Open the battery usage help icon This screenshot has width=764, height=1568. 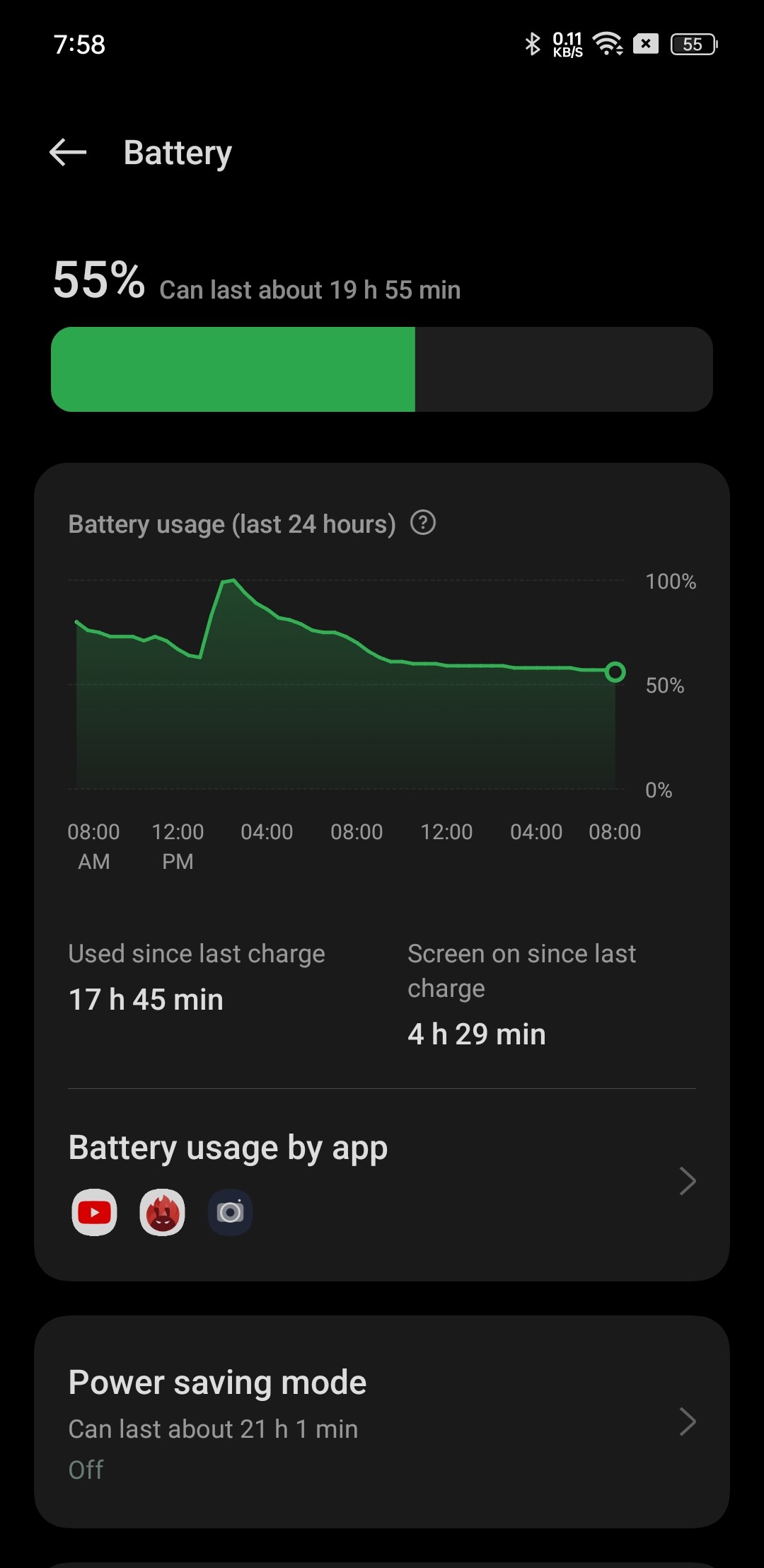[x=423, y=523]
